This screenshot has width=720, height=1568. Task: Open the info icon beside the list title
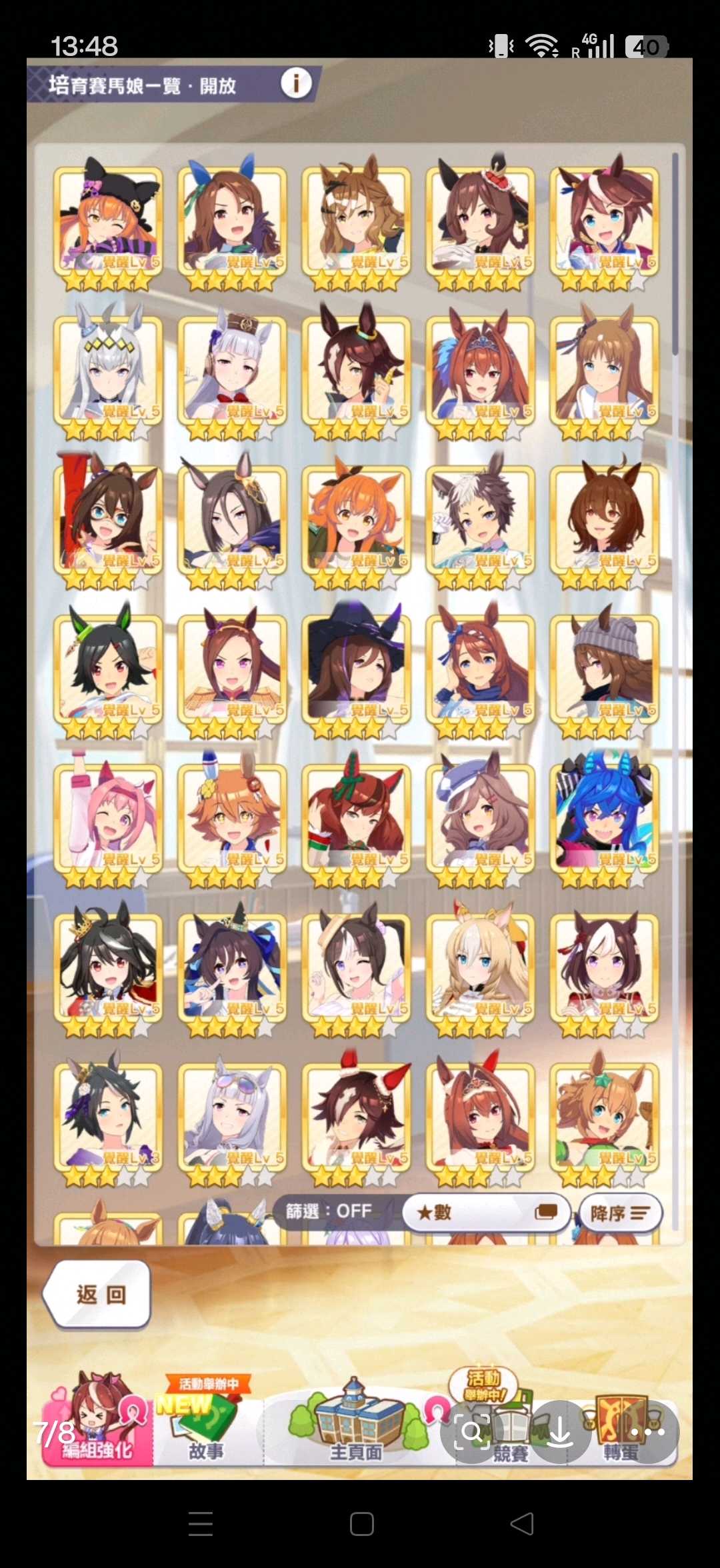(x=296, y=83)
